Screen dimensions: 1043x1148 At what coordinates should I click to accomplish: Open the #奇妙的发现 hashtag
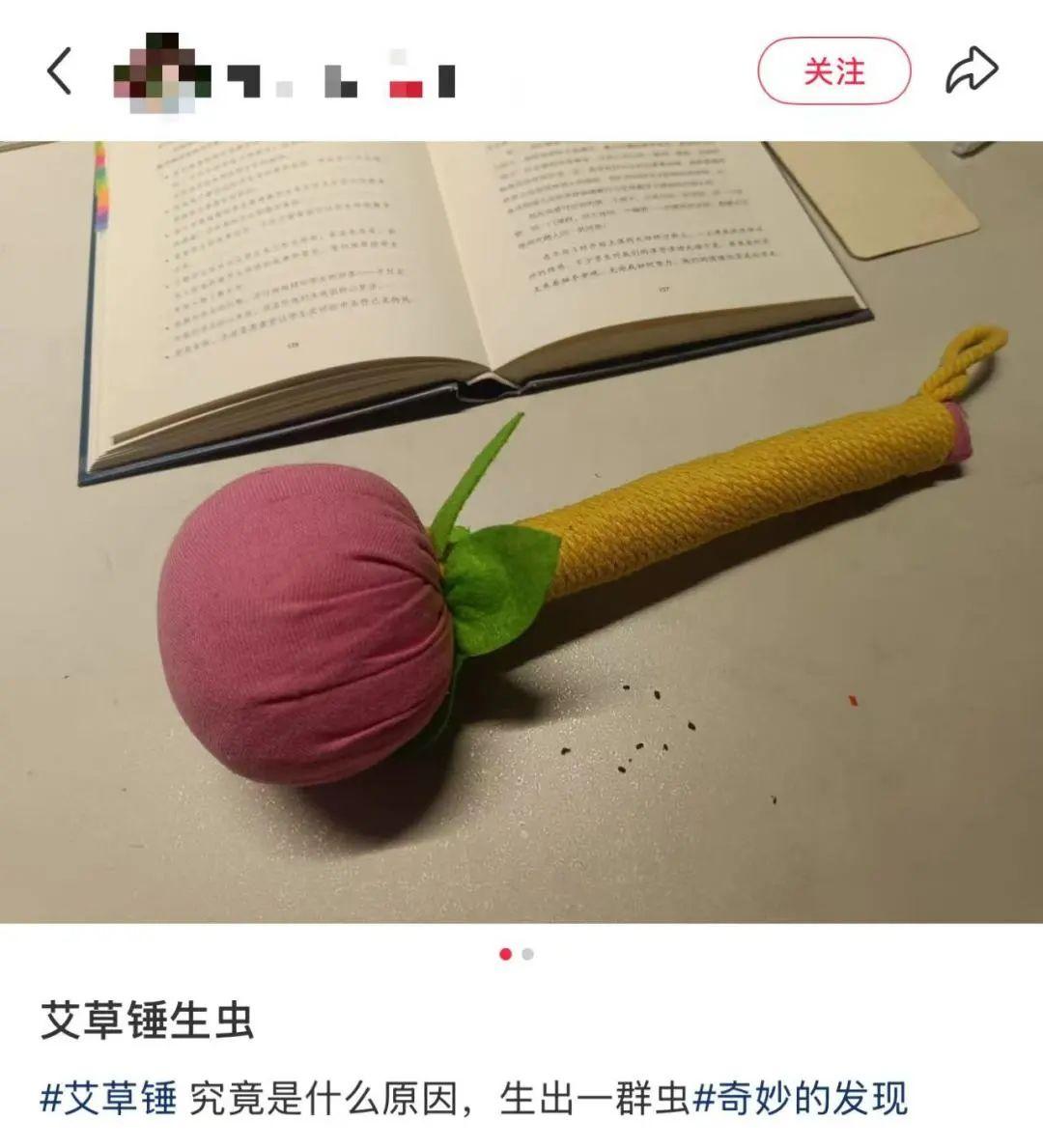click(801, 1100)
